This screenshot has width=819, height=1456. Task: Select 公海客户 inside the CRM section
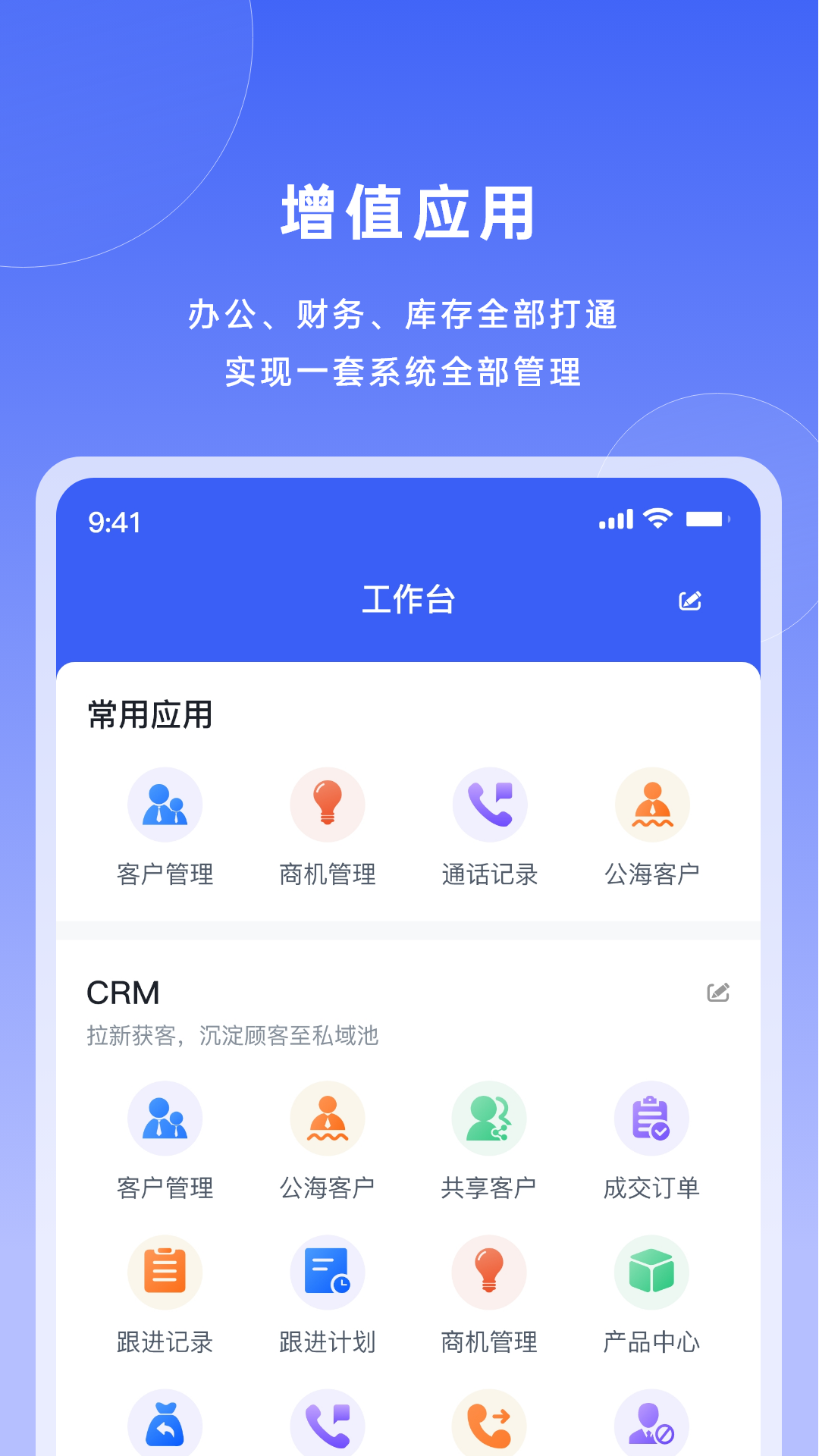coord(328,1118)
